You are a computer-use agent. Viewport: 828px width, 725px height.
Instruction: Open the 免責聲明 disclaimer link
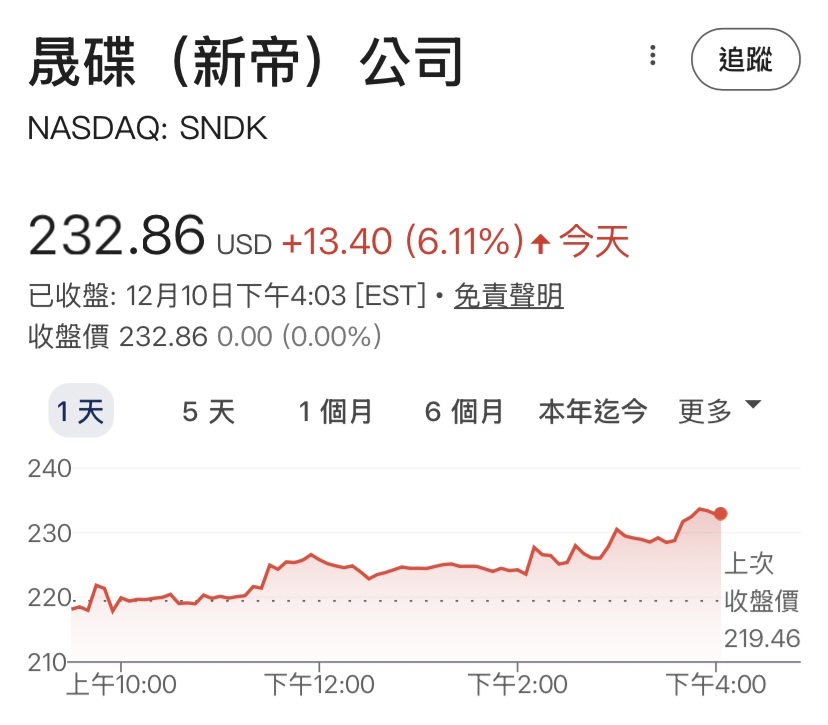509,295
